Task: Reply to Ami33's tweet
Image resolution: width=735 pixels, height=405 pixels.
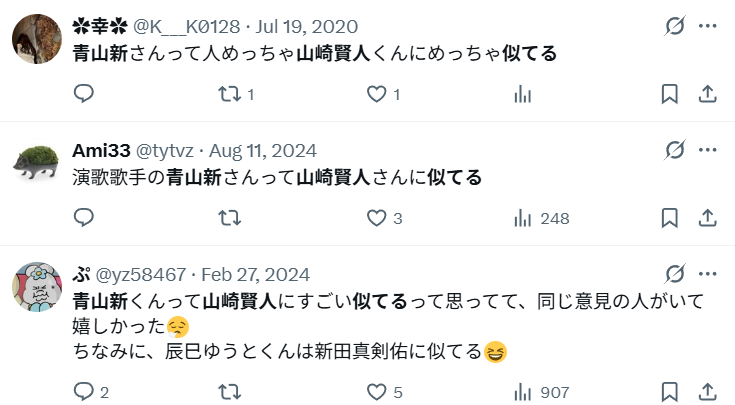Action: [x=84, y=218]
